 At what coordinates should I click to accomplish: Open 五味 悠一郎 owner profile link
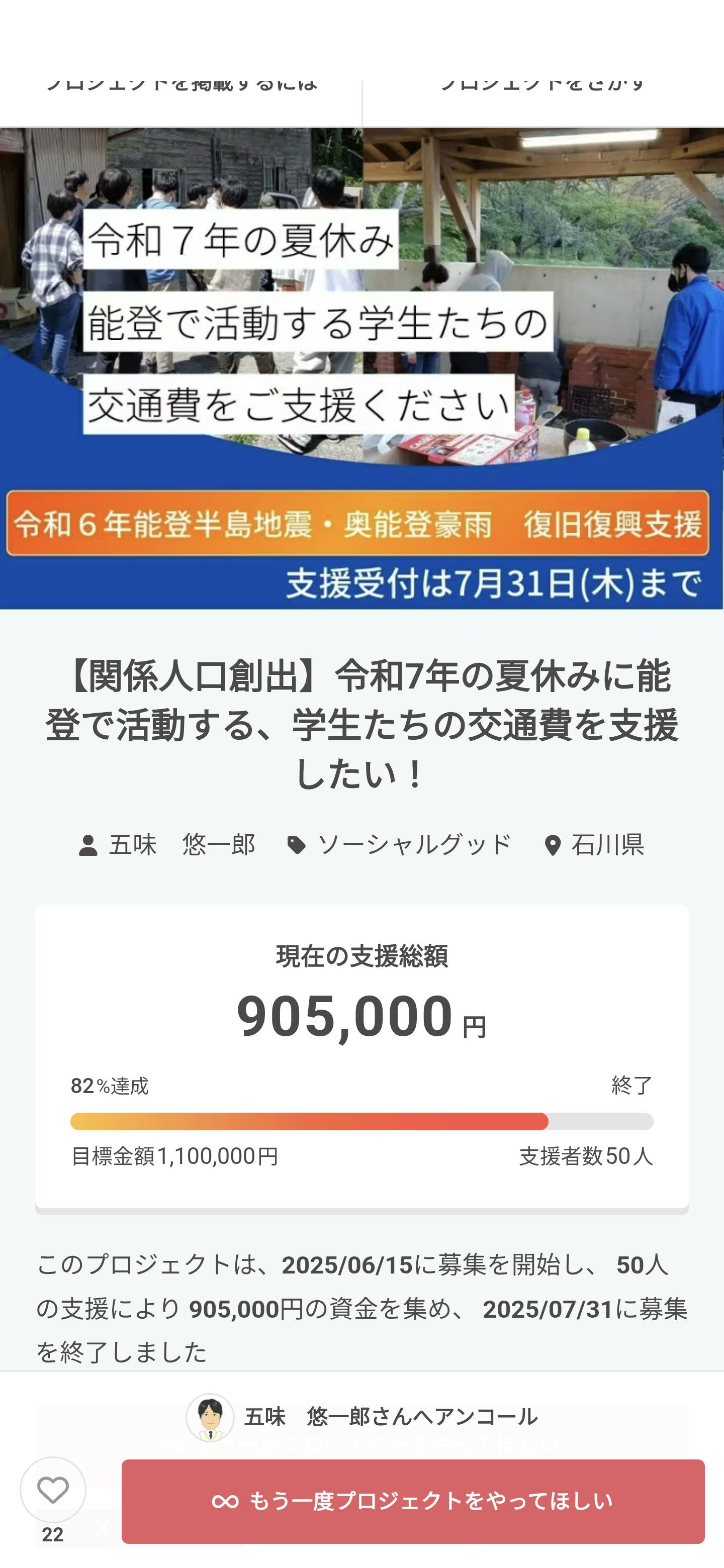click(181, 845)
